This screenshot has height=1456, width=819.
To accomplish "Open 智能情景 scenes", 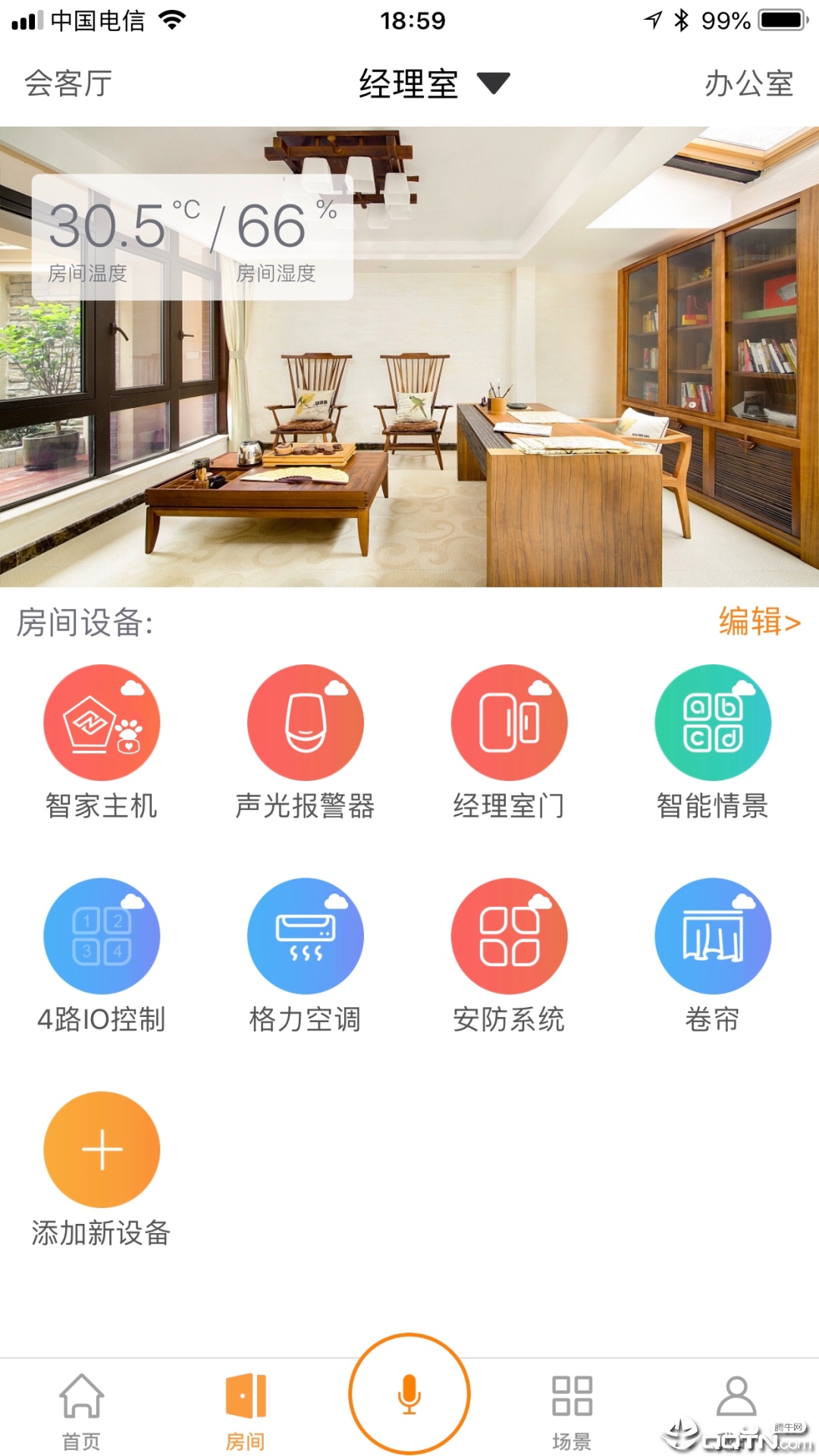I will click(713, 723).
